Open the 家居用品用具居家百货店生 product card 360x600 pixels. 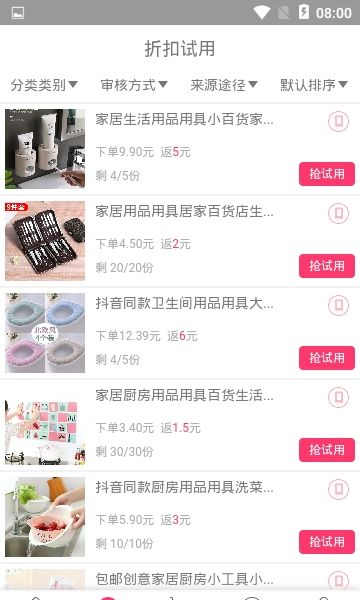(180, 241)
